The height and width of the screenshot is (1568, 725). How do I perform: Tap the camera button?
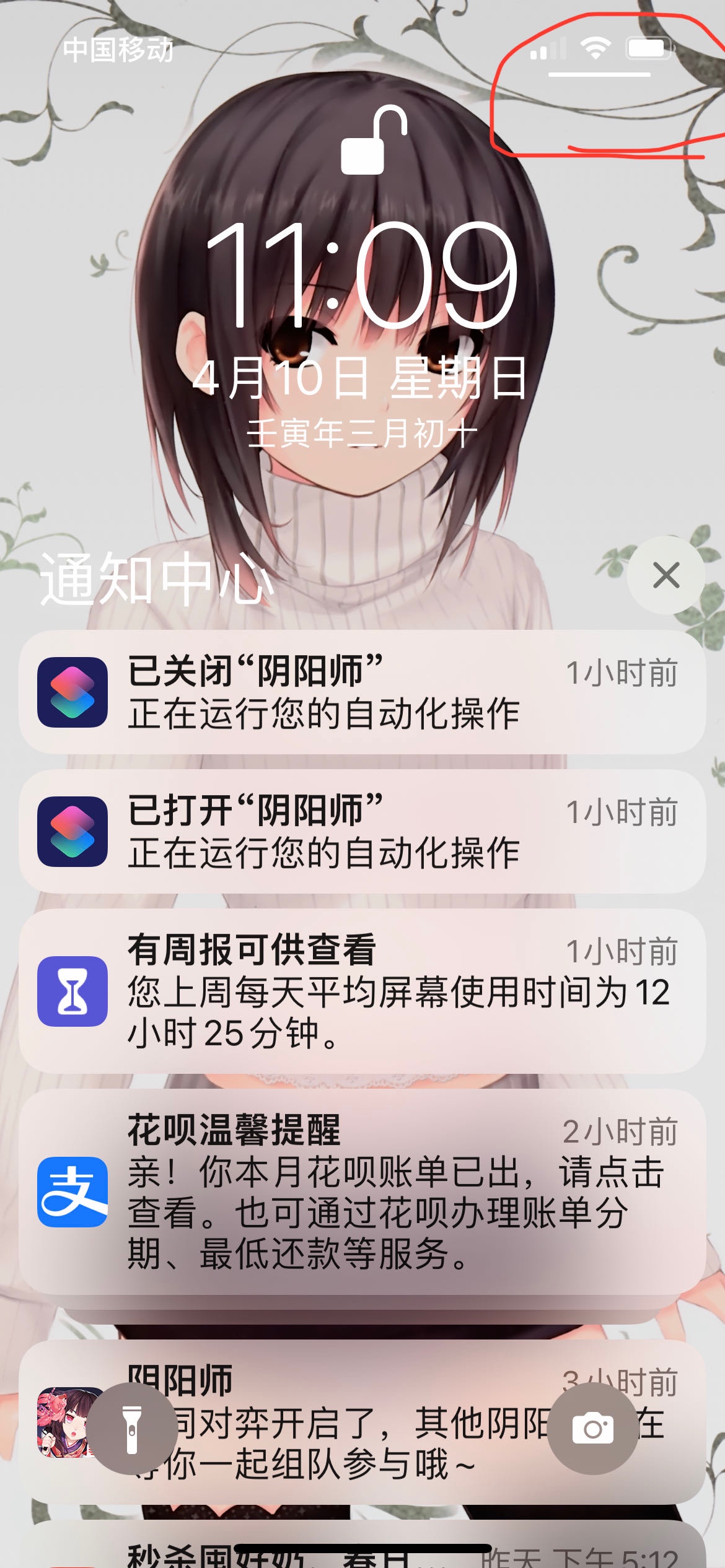(592, 1429)
